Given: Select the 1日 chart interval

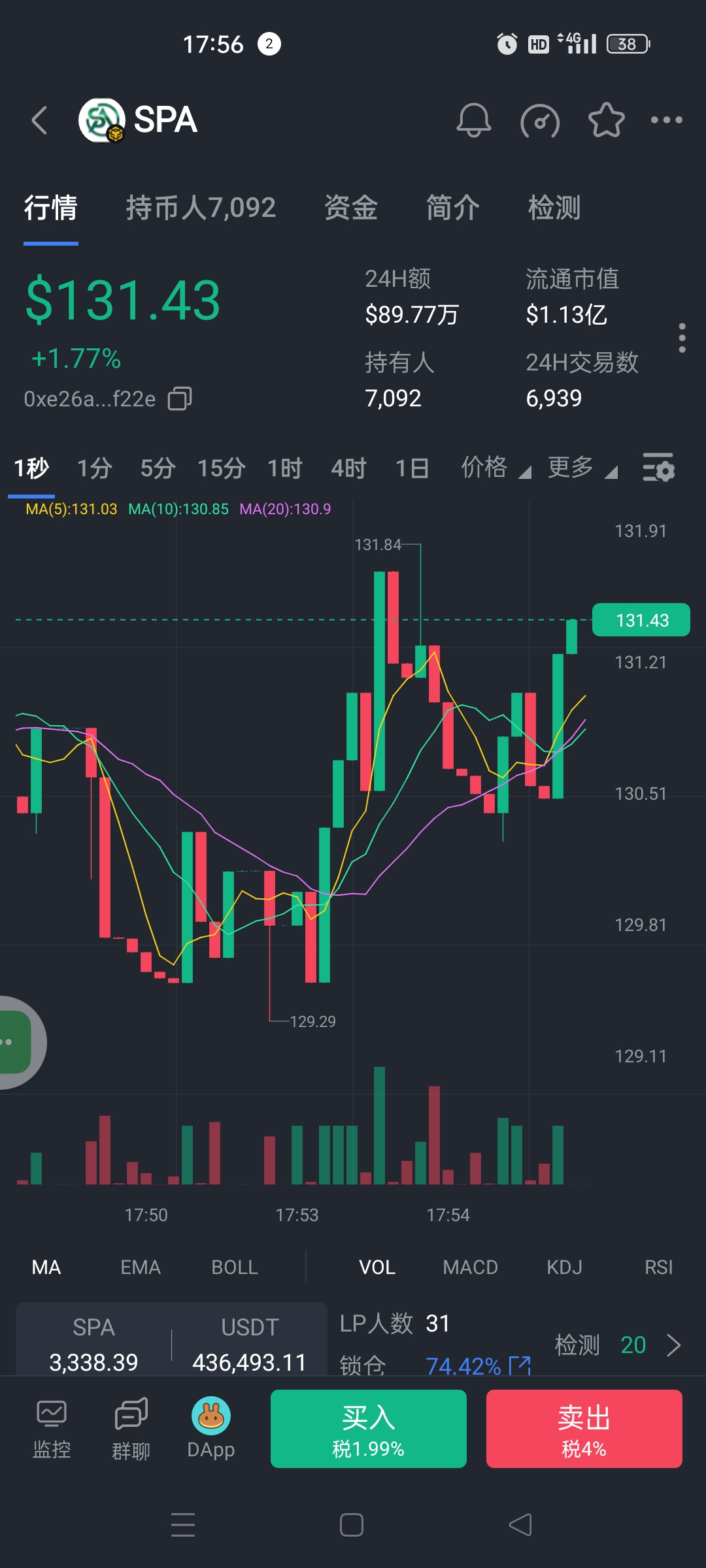Looking at the screenshot, I should click(412, 468).
